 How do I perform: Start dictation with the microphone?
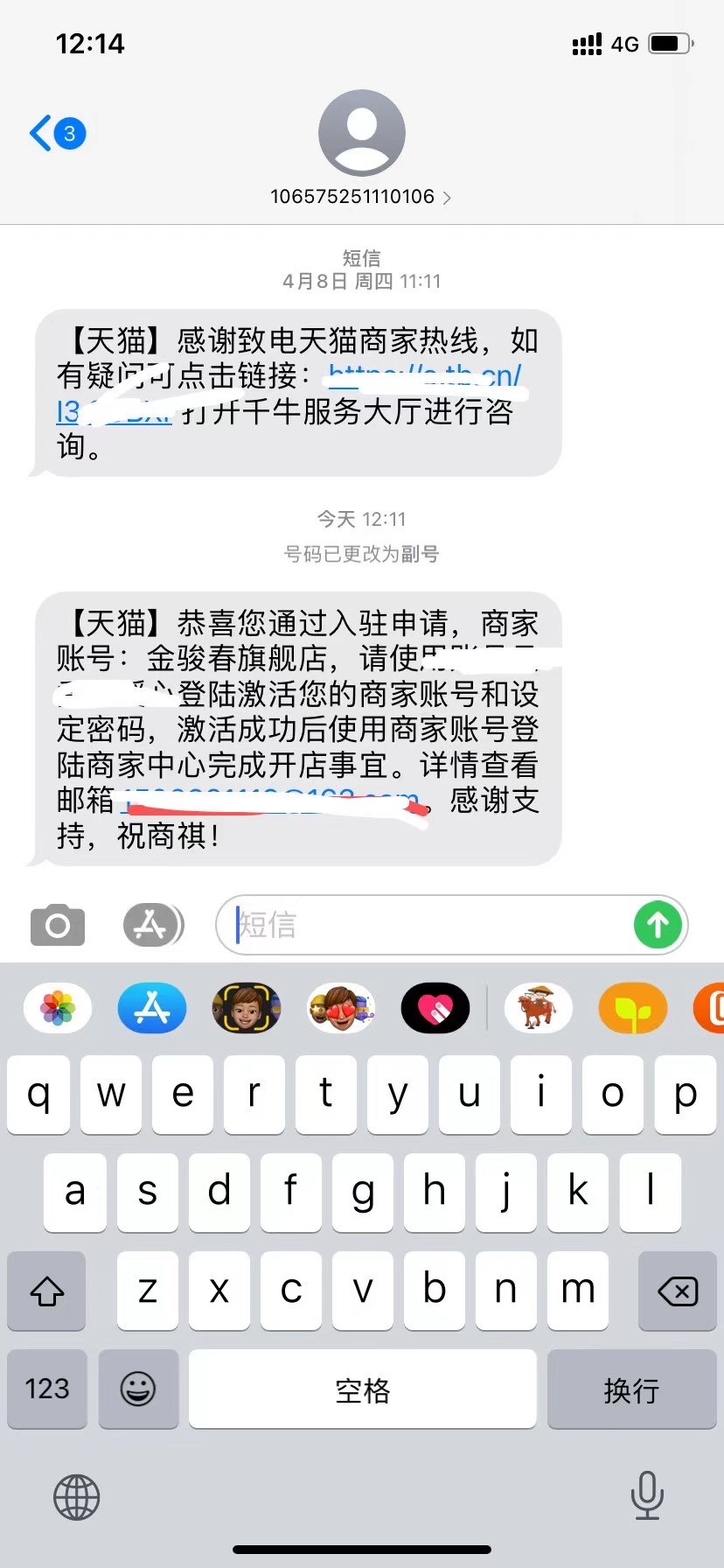point(647,1494)
